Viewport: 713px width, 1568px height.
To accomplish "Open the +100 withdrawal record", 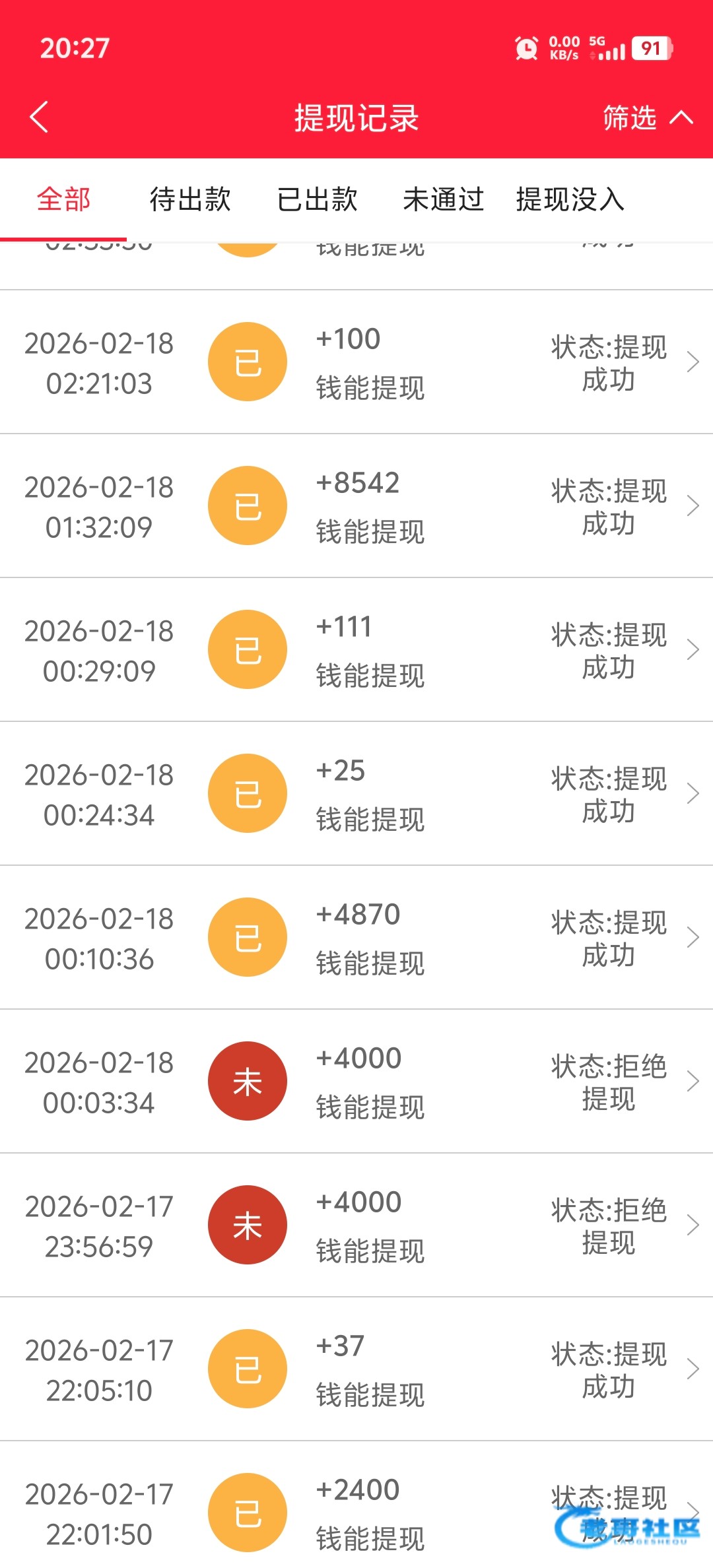I will (356, 362).
